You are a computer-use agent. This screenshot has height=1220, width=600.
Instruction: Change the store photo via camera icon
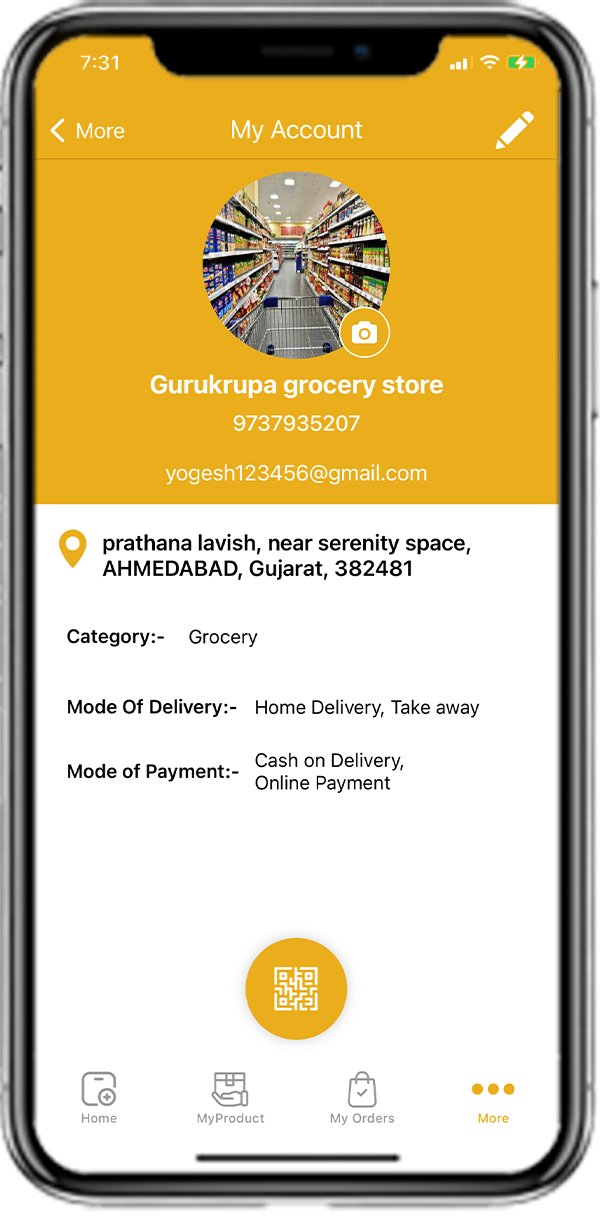tap(365, 333)
